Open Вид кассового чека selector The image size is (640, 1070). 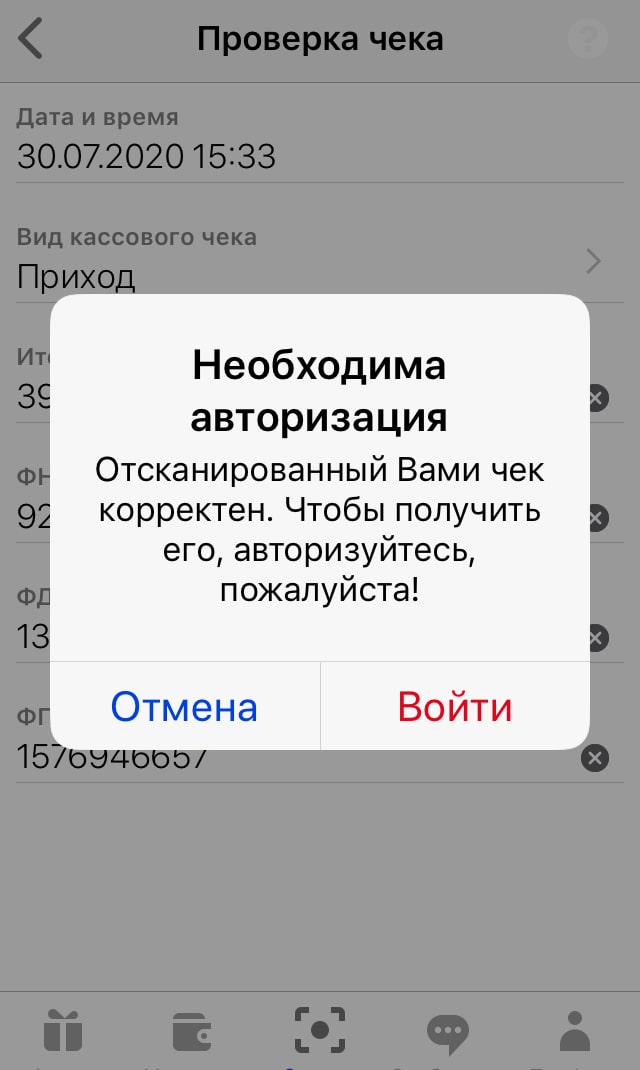(320, 260)
